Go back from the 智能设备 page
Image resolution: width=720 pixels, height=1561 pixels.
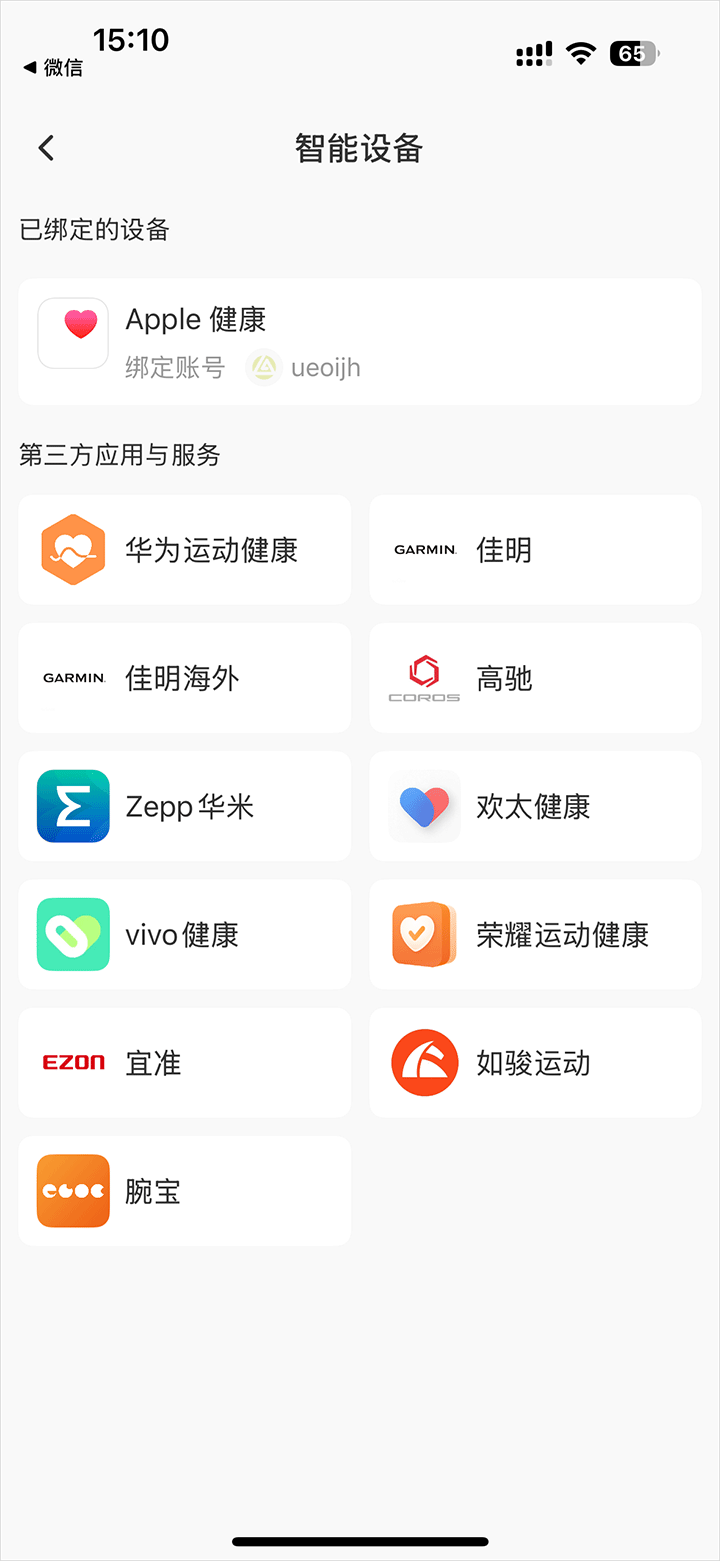coord(46,149)
